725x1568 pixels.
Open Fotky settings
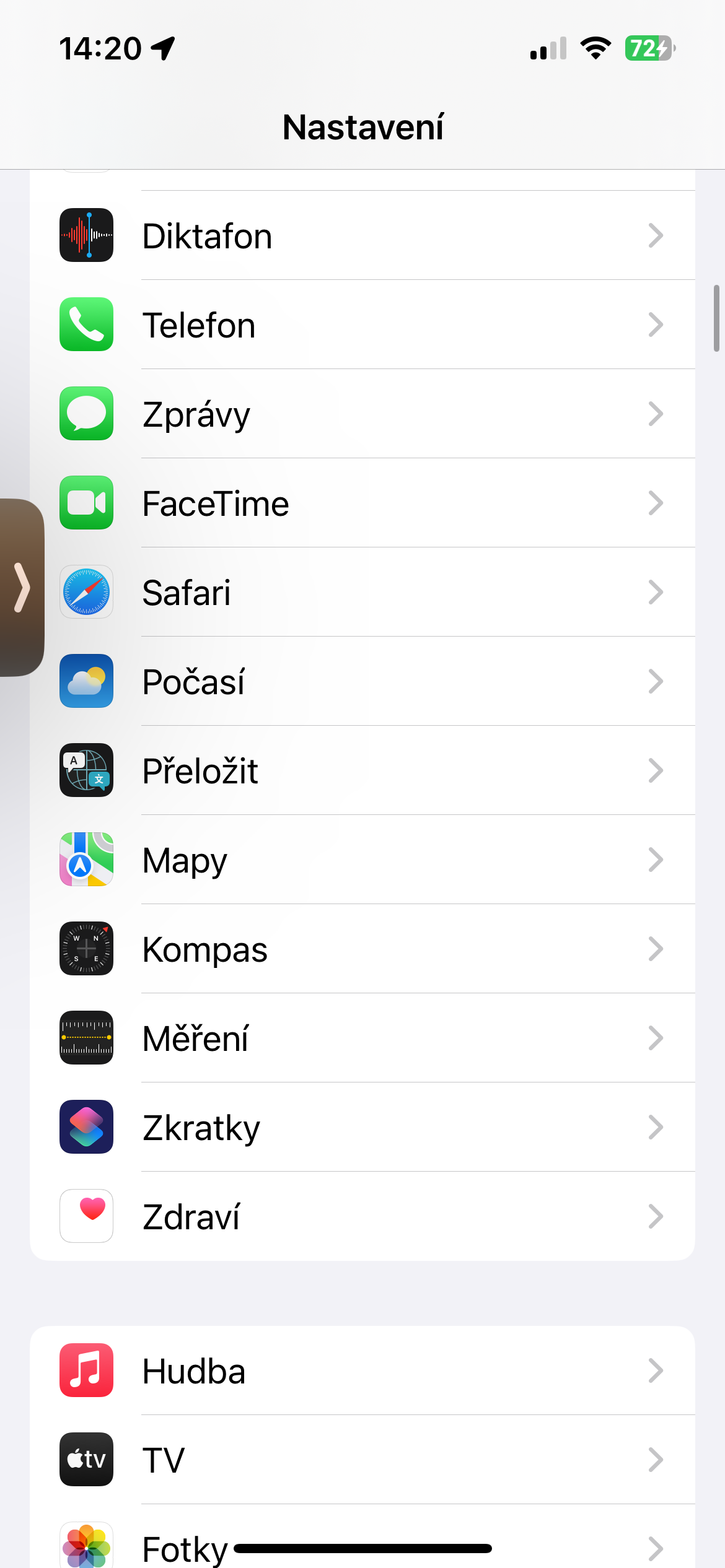(362, 1536)
